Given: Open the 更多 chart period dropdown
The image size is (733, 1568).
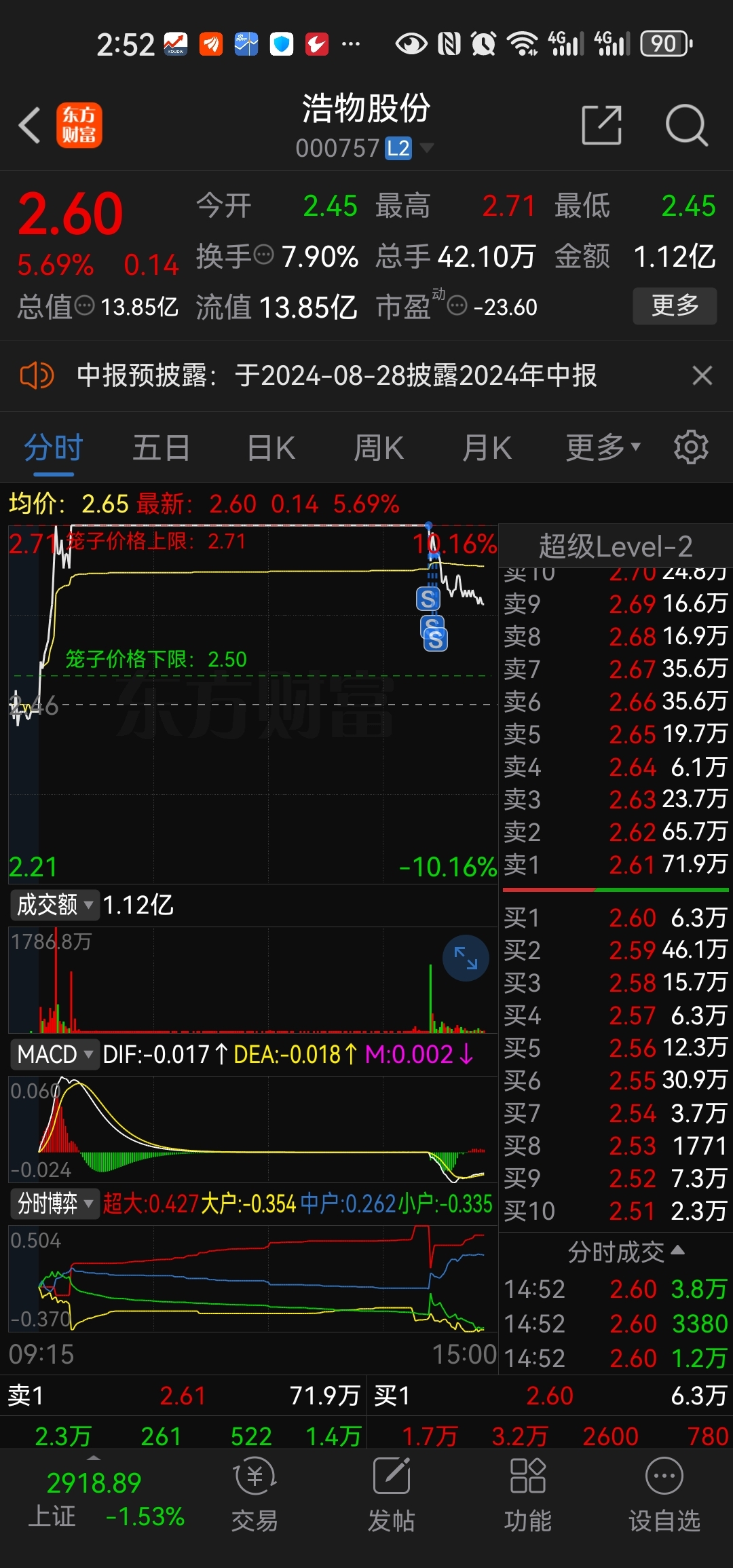Looking at the screenshot, I should [603, 448].
